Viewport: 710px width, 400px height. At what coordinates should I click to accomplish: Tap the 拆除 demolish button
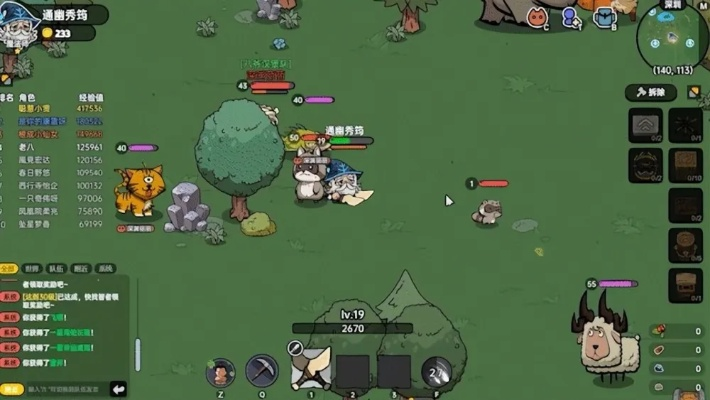(651, 92)
